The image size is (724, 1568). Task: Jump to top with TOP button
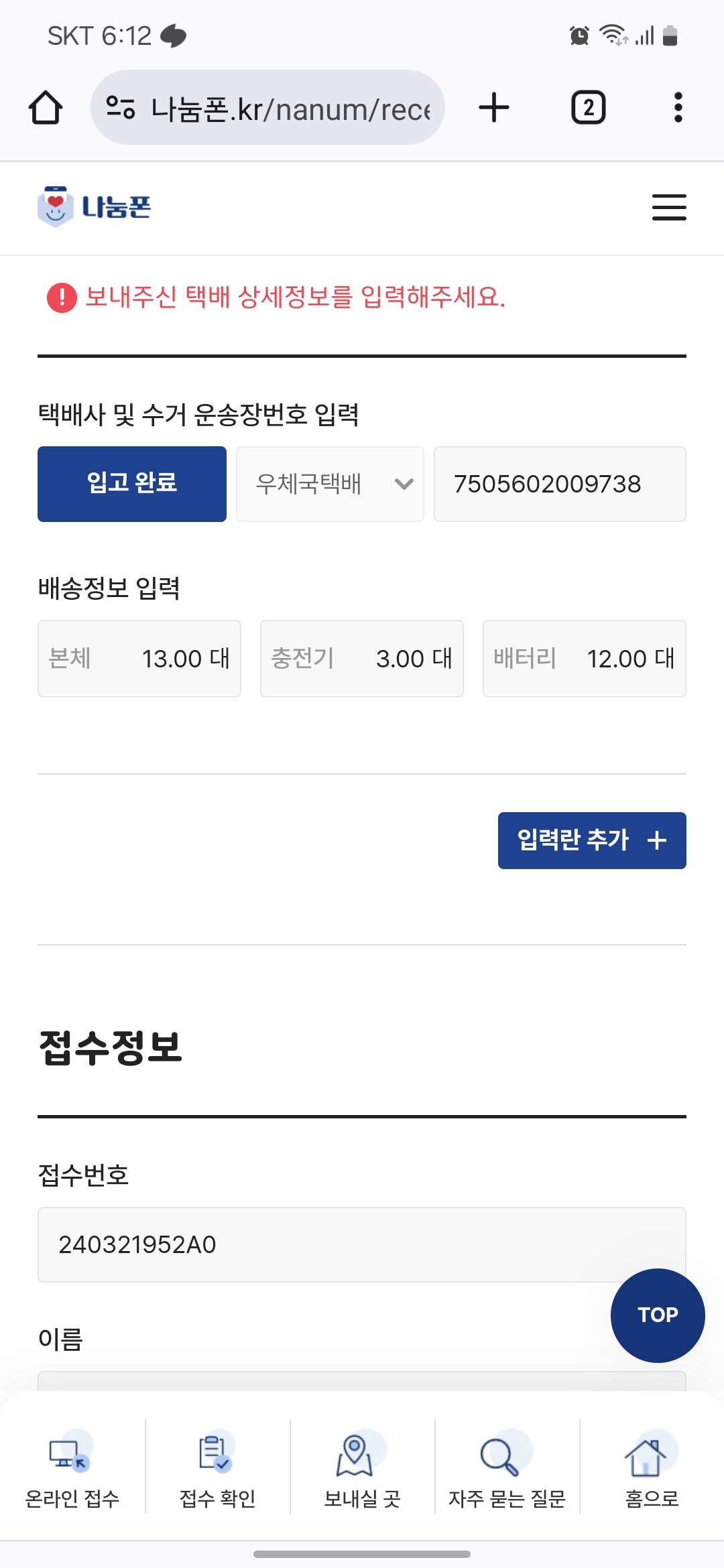pos(658,1315)
